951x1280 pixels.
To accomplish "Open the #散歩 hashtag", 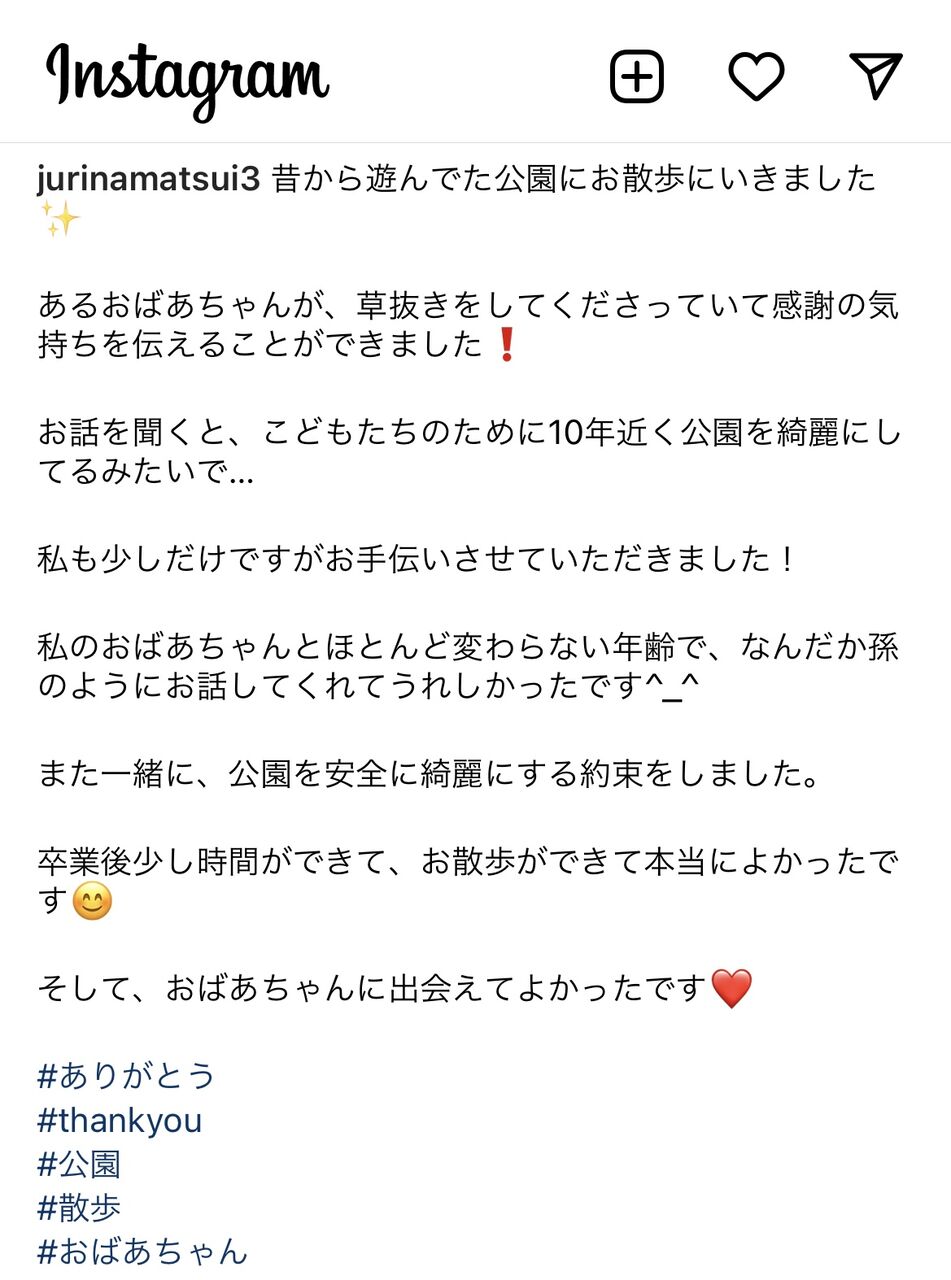I will pyautogui.click(x=79, y=1208).
